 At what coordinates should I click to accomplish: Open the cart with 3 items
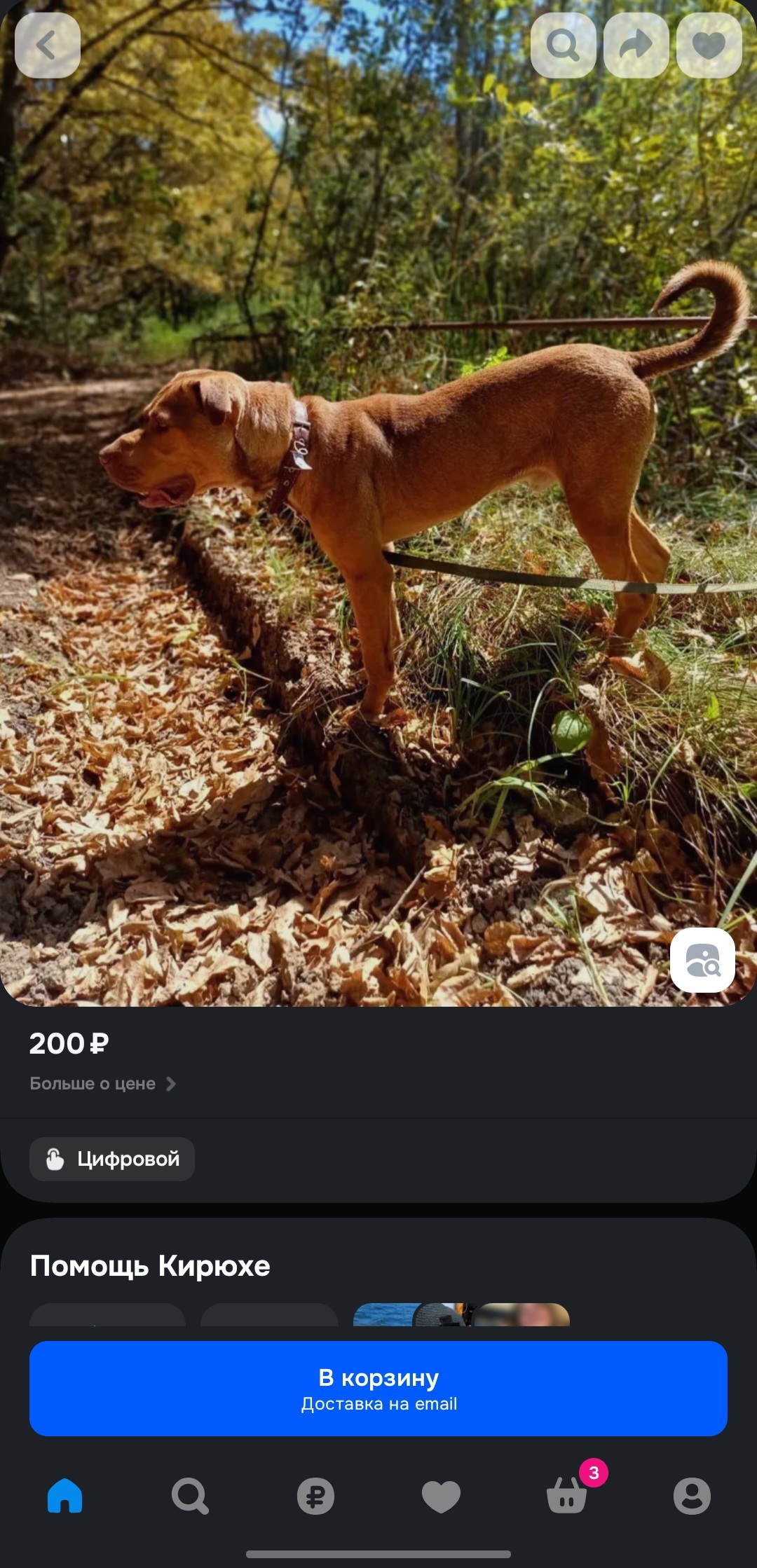click(566, 1496)
